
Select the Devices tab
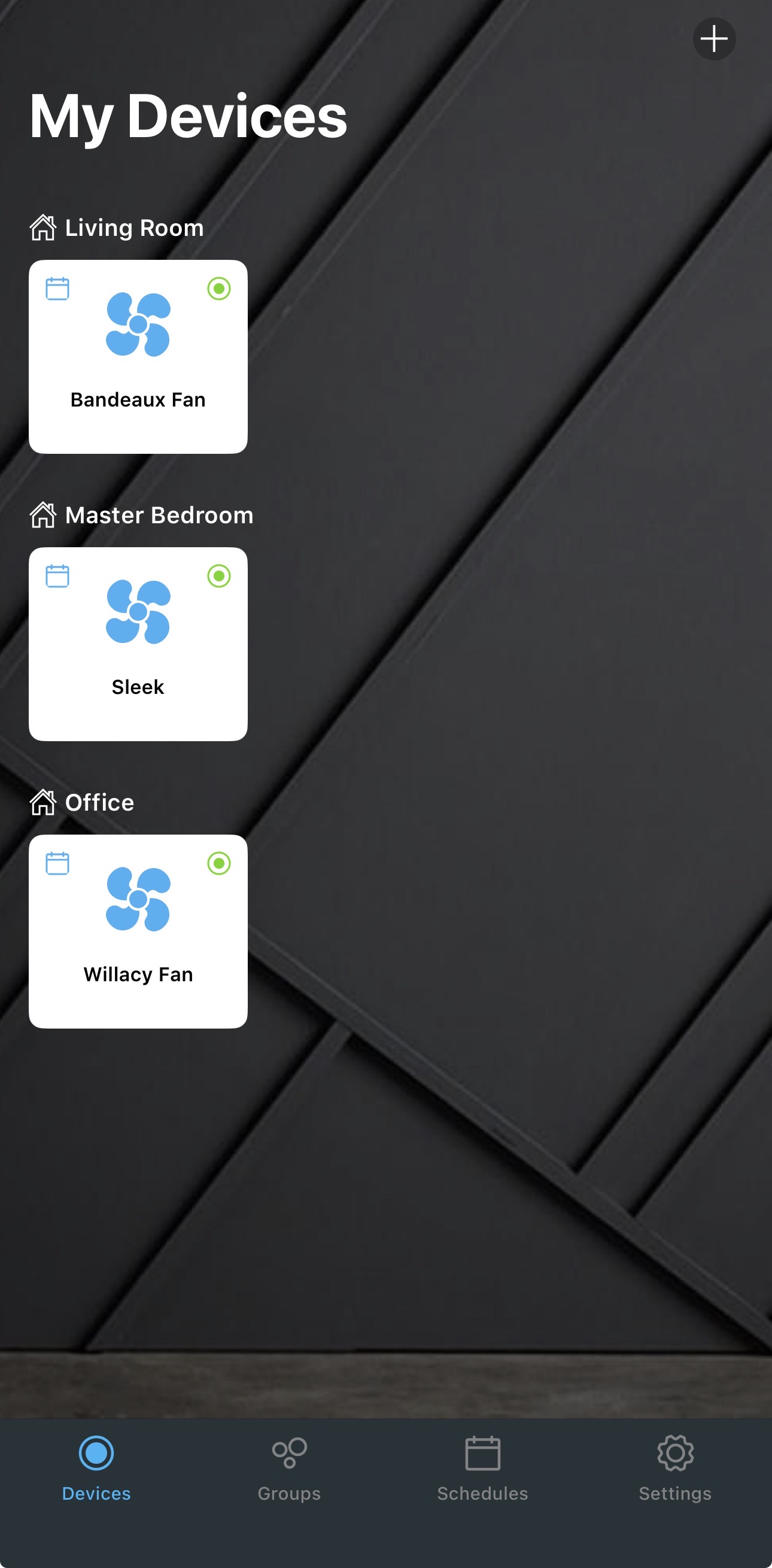pos(96,1468)
